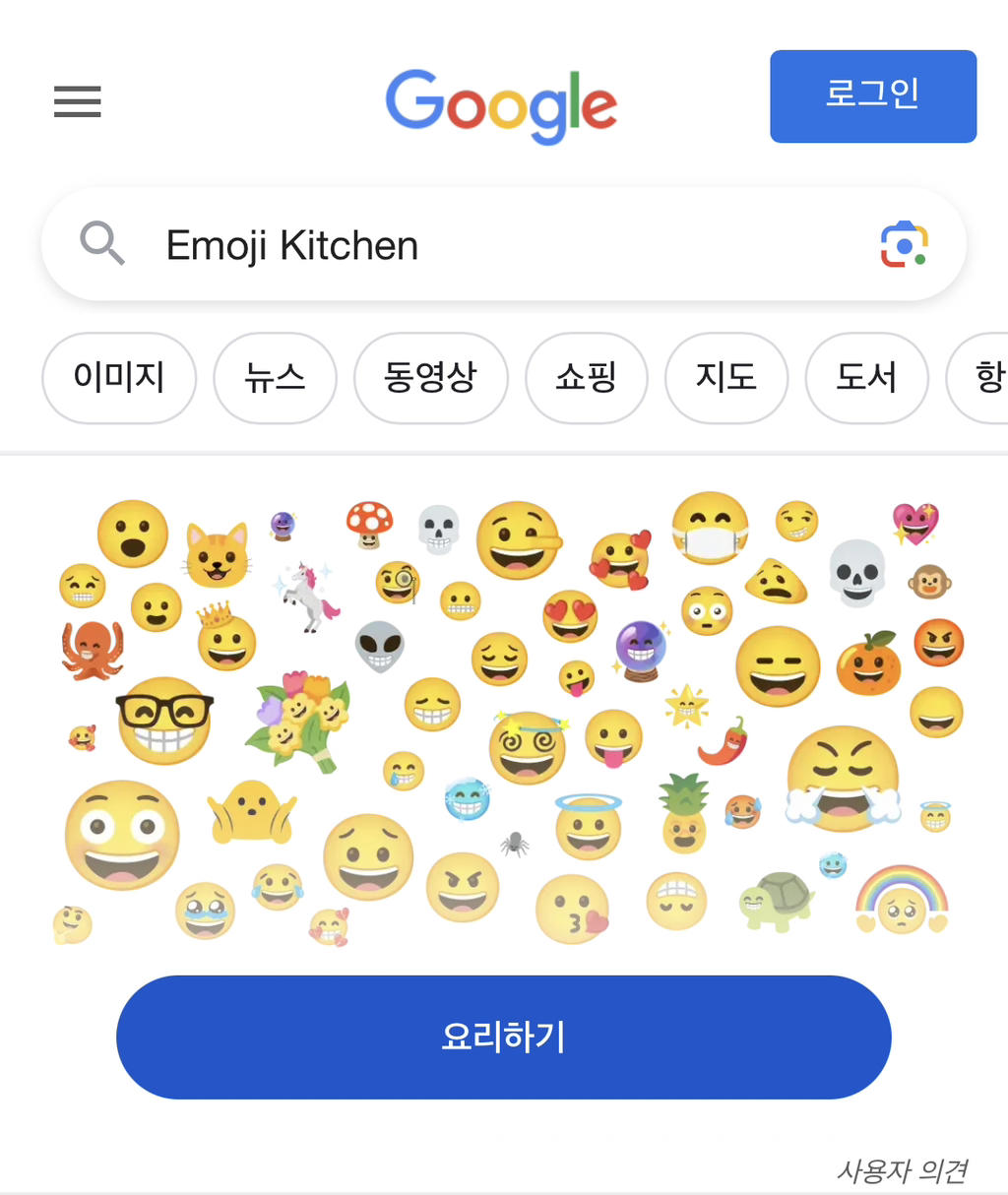Open the 쇼핑 filter chip
The height and width of the screenshot is (1195, 1008).
coord(586,378)
